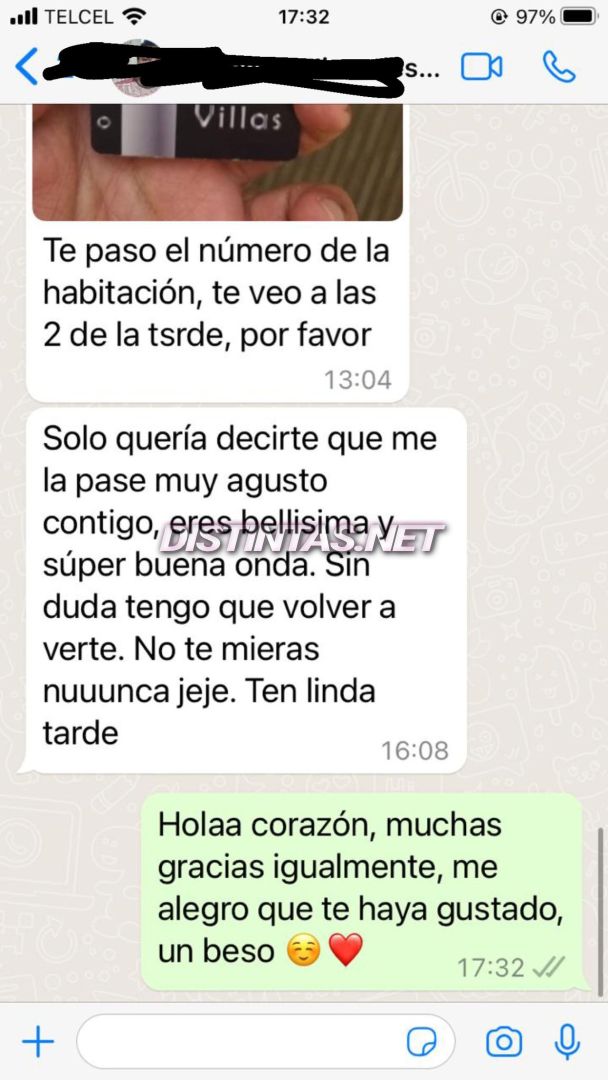Go back to the chat list
608x1080 pixels.
click(27, 67)
